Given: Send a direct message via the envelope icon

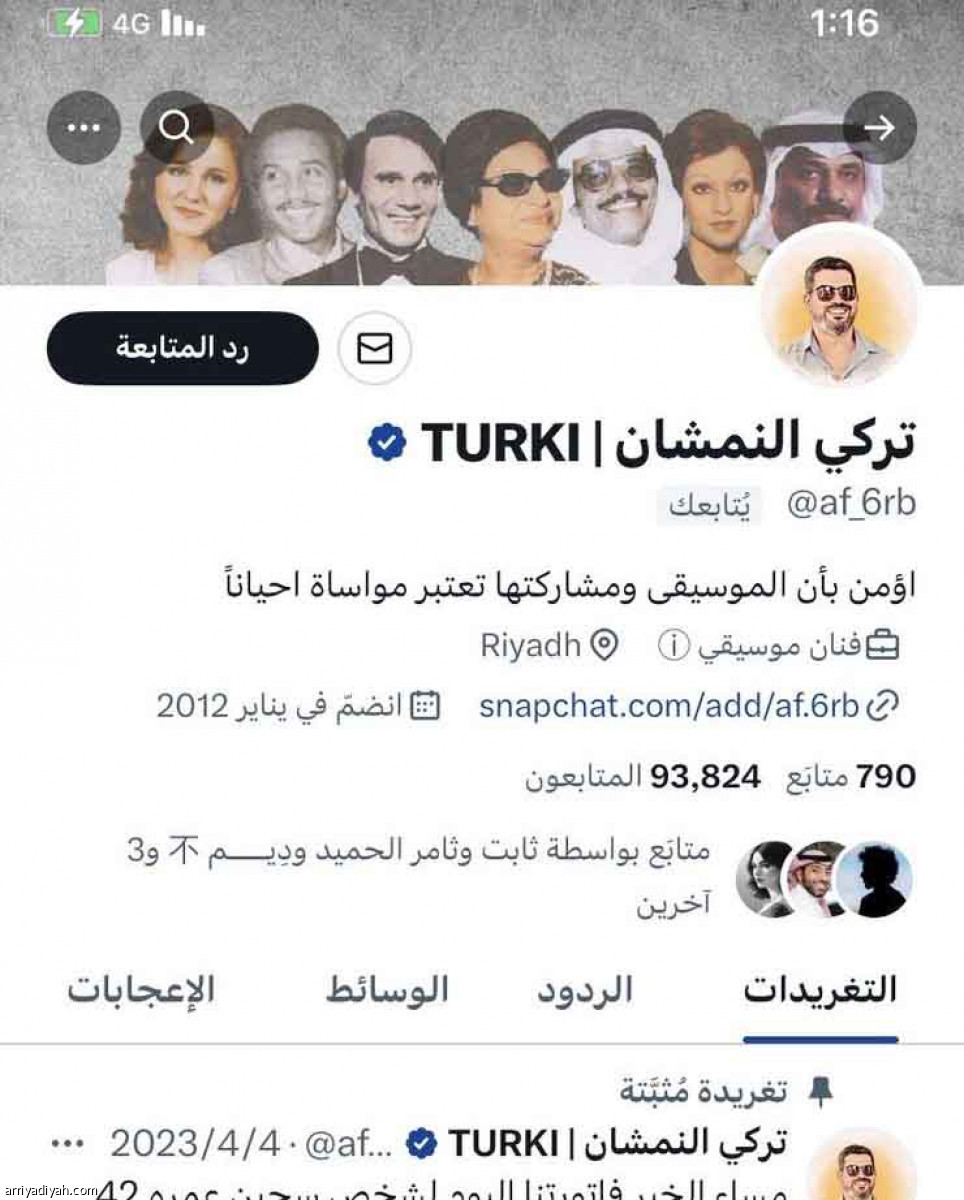Looking at the screenshot, I should click(x=374, y=348).
